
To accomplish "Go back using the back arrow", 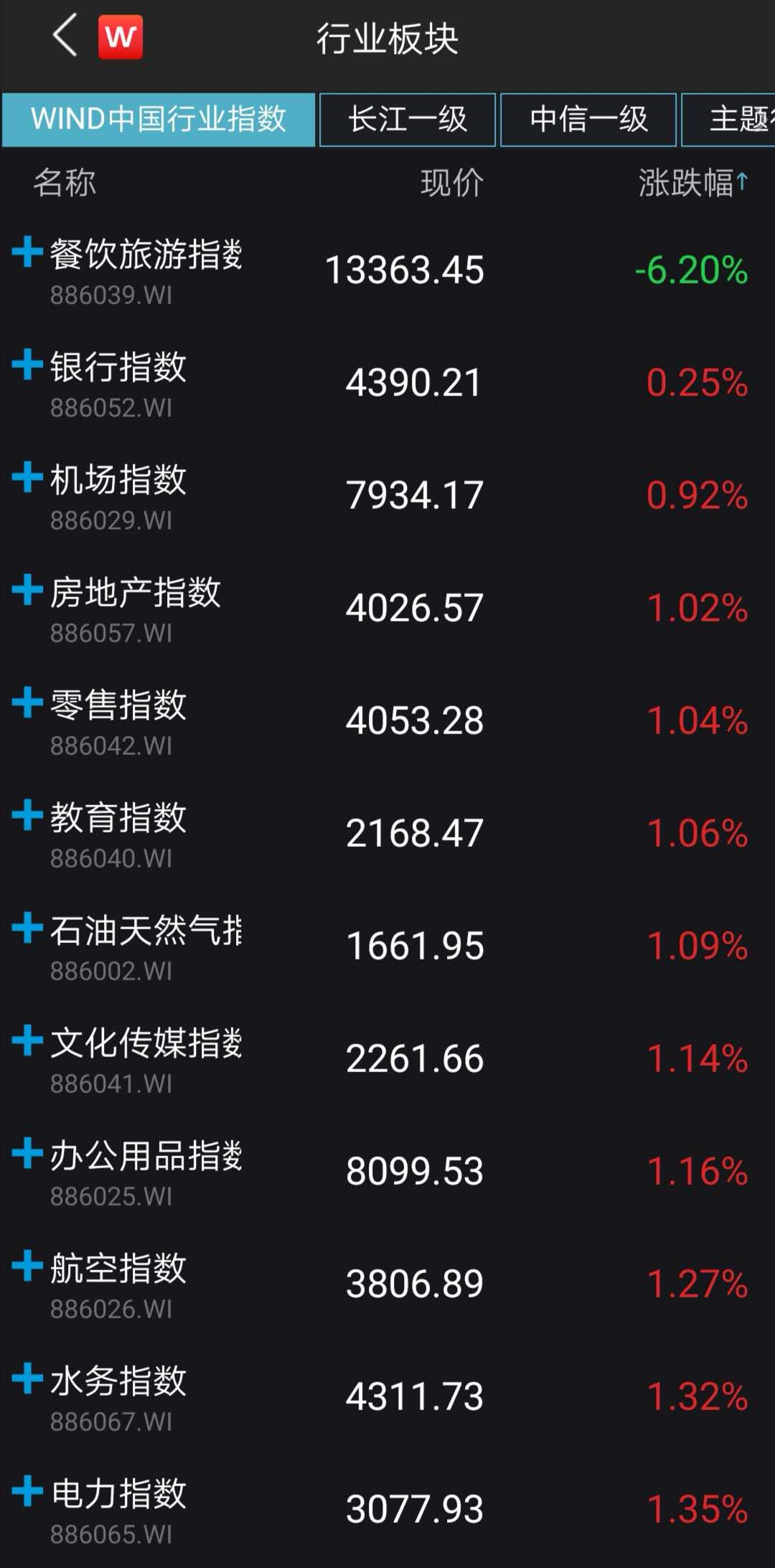I will tap(65, 36).
